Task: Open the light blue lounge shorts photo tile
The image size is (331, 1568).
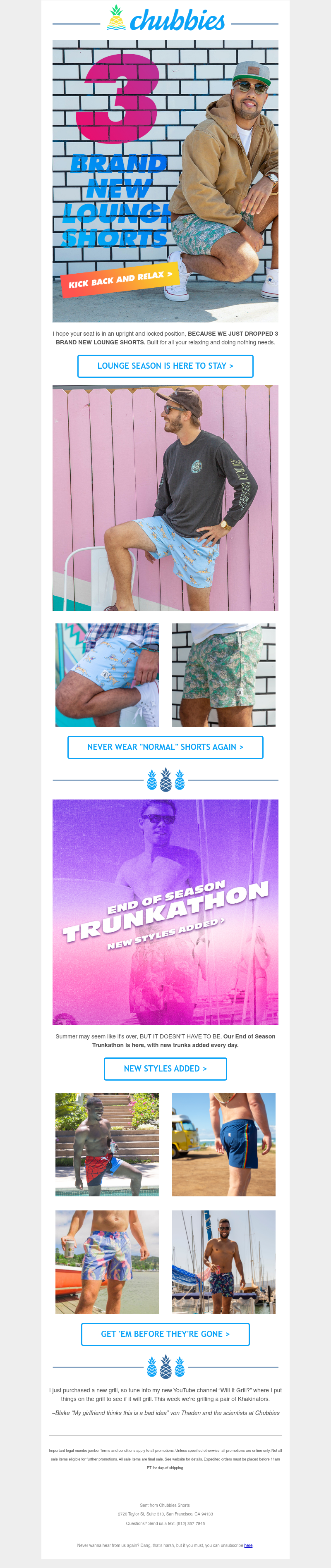Action: tap(107, 674)
